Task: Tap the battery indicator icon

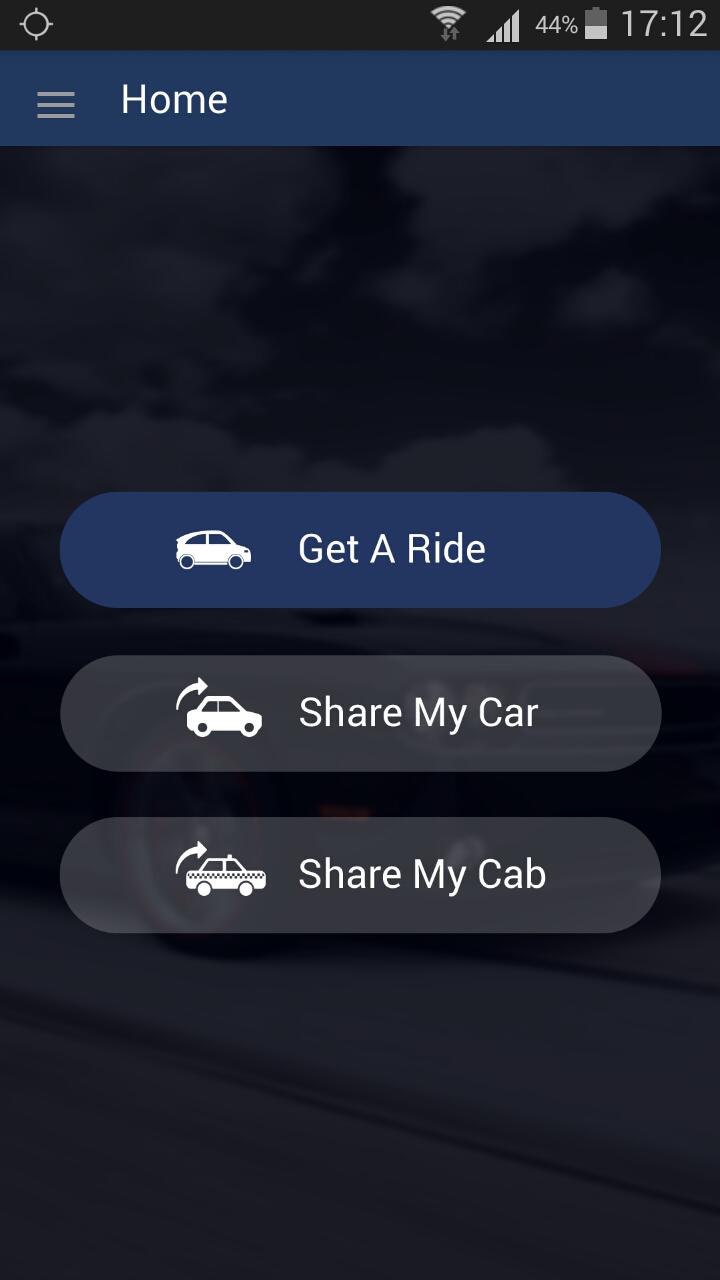Action: (x=597, y=24)
